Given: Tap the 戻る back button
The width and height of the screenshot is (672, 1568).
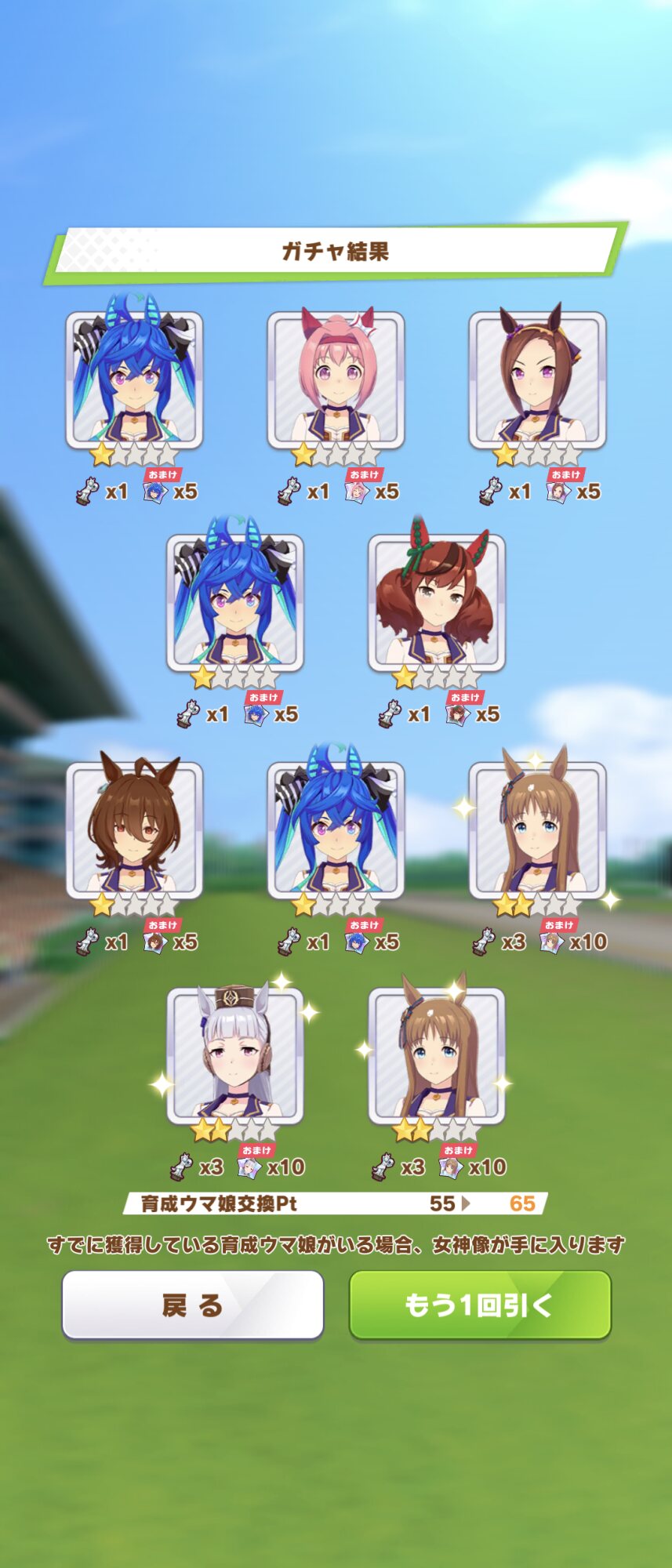Looking at the screenshot, I should pos(193,1305).
